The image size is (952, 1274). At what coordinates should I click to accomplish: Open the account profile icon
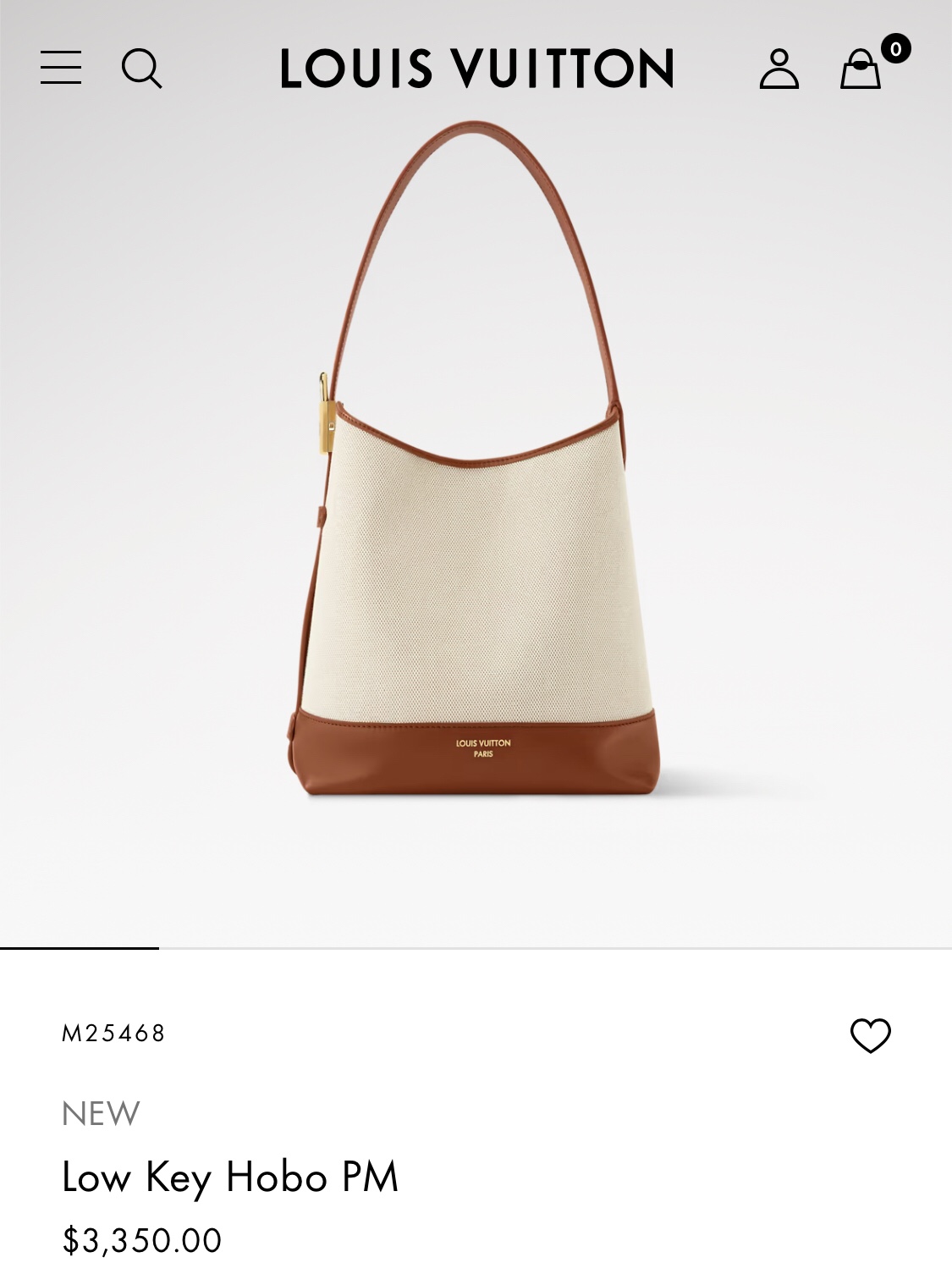[x=779, y=69]
